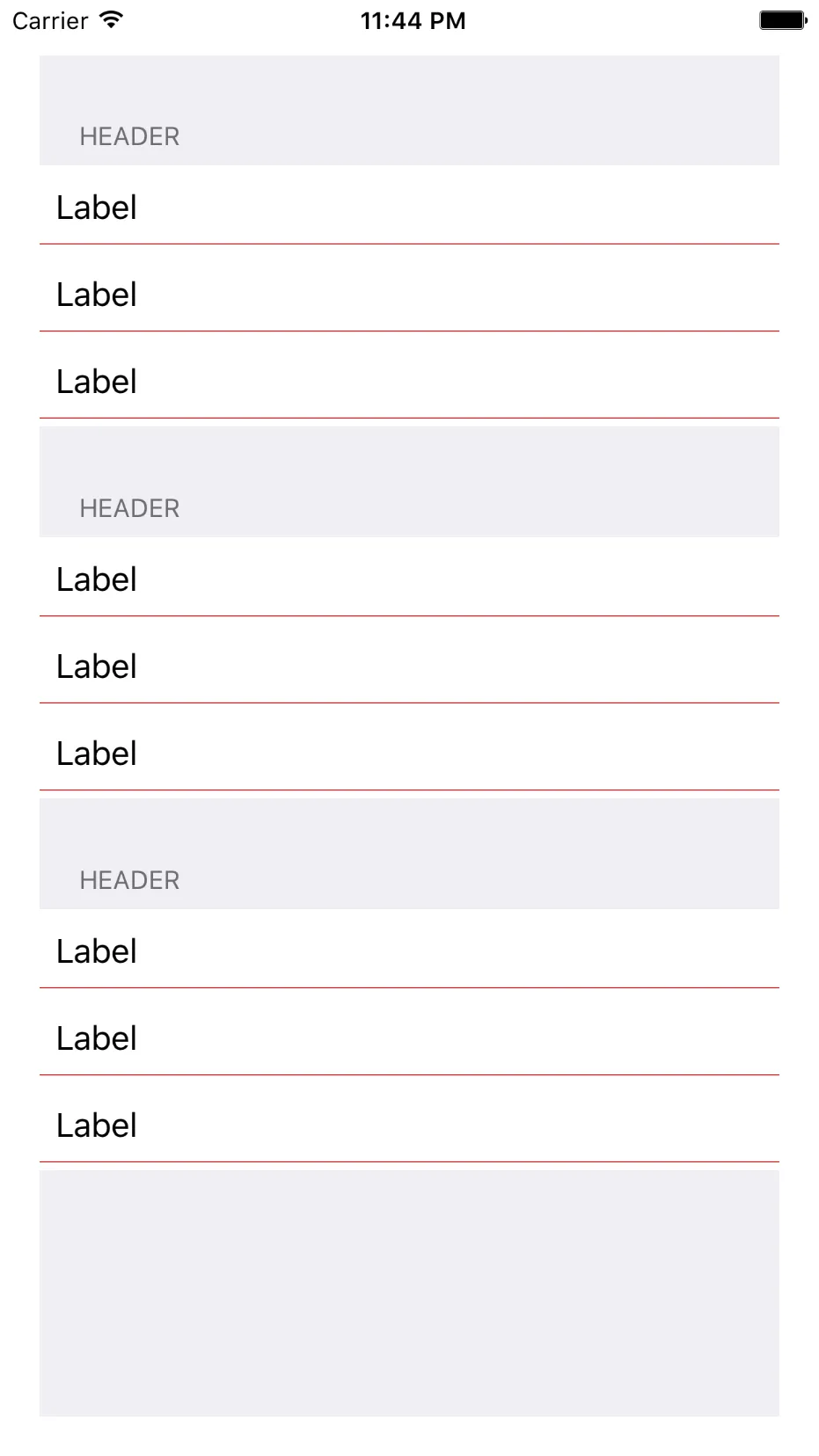Open middle Label row in second HEADER section
The image size is (819, 1456).
coord(409,665)
